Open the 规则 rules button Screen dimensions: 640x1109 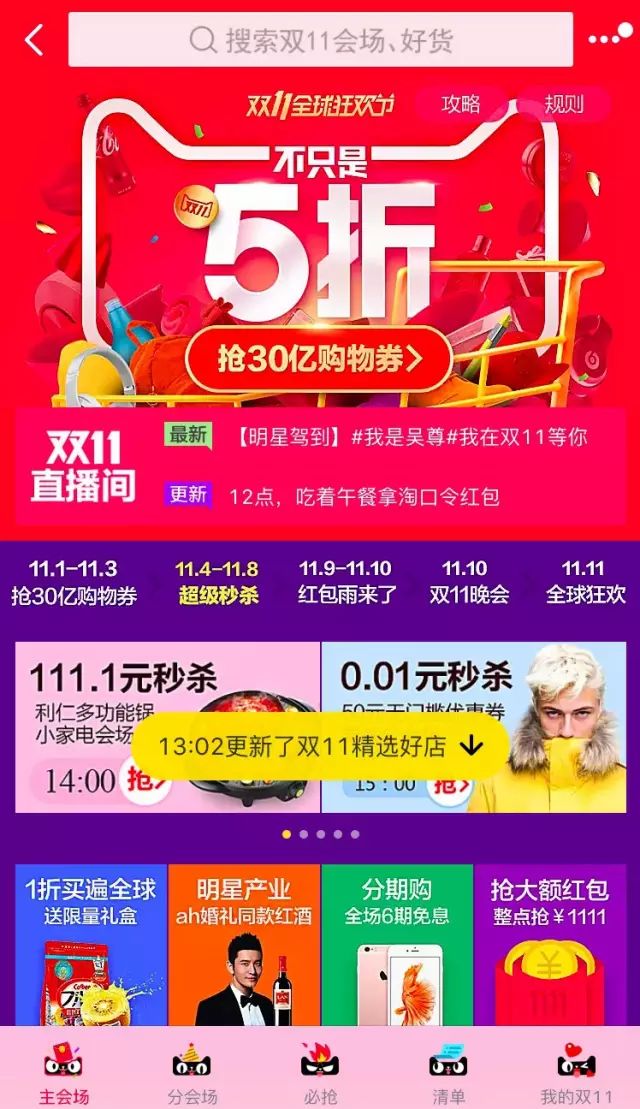tap(563, 104)
